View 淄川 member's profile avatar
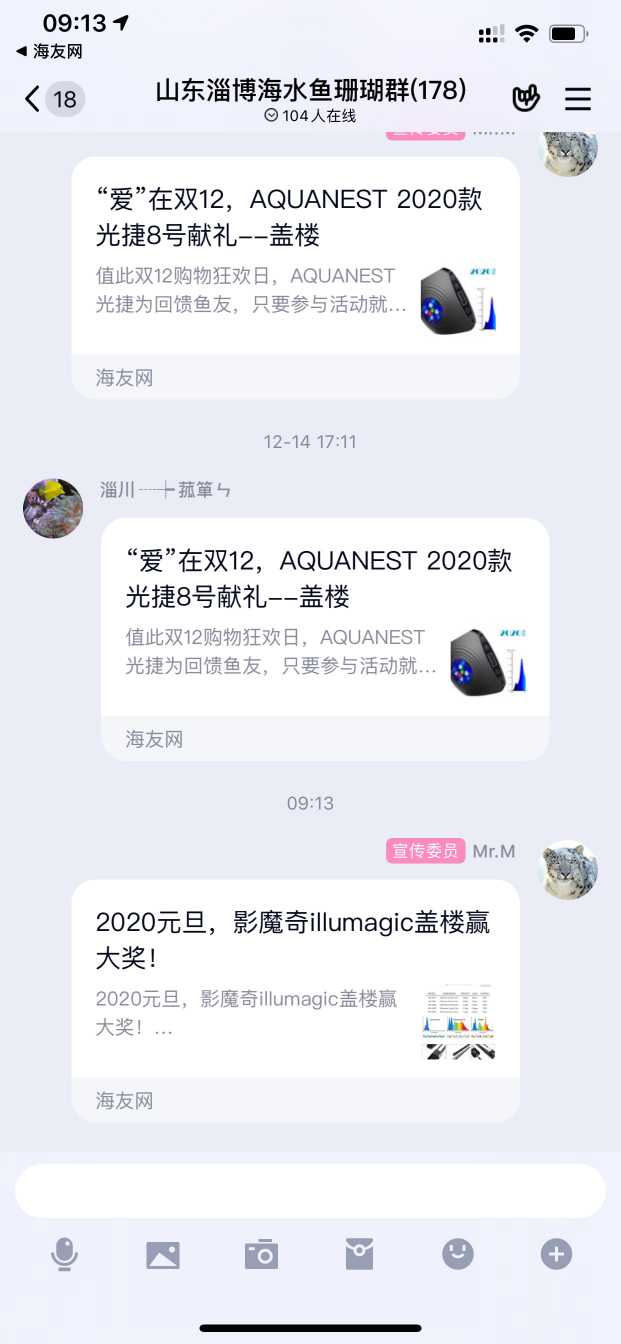 click(53, 508)
